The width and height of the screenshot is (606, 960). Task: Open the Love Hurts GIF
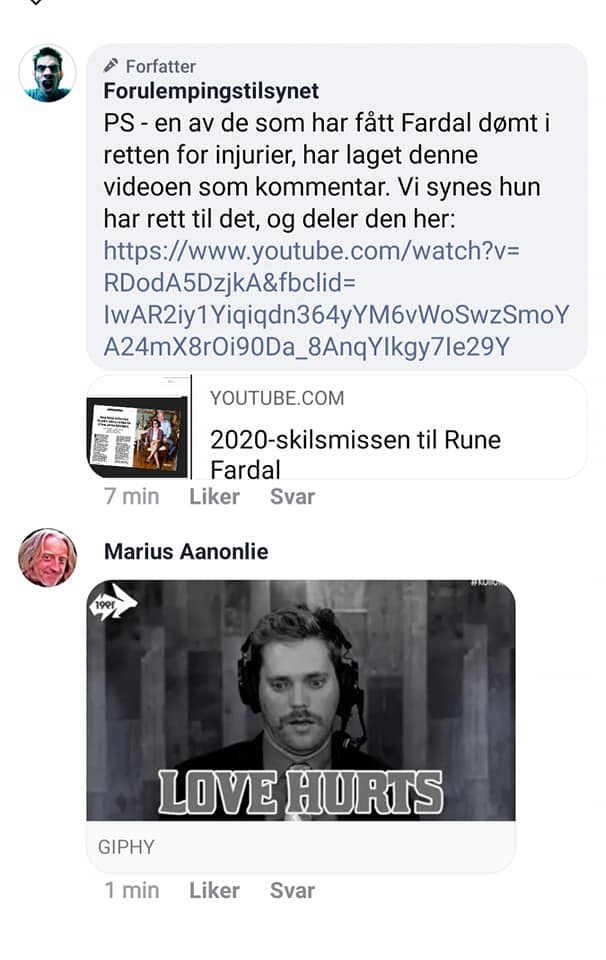click(x=300, y=700)
